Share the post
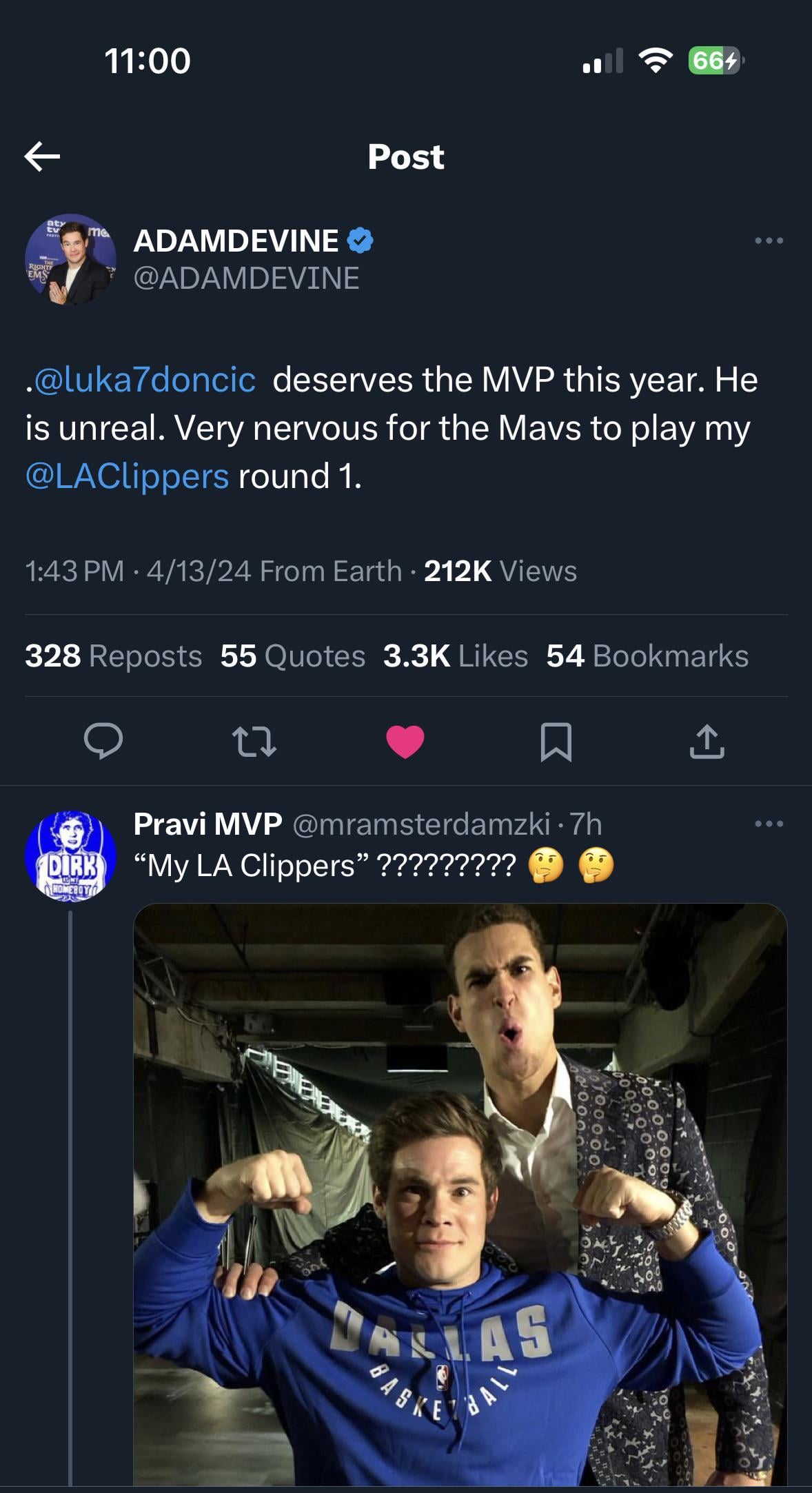 pos(707,742)
